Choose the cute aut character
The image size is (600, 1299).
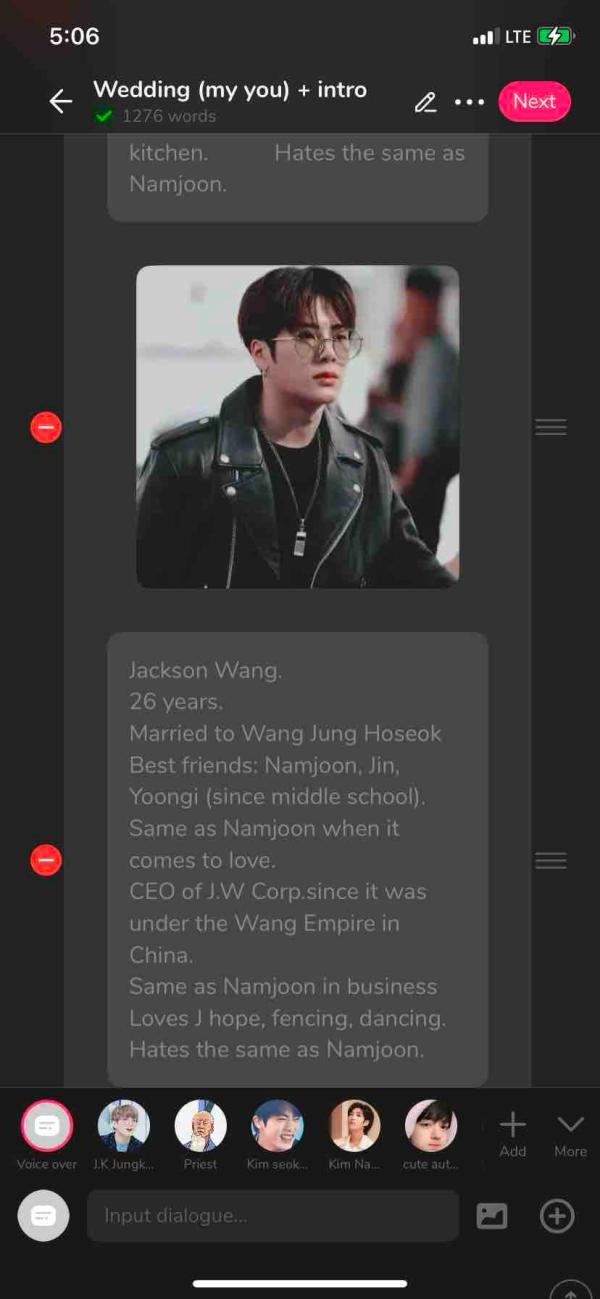coord(430,1127)
